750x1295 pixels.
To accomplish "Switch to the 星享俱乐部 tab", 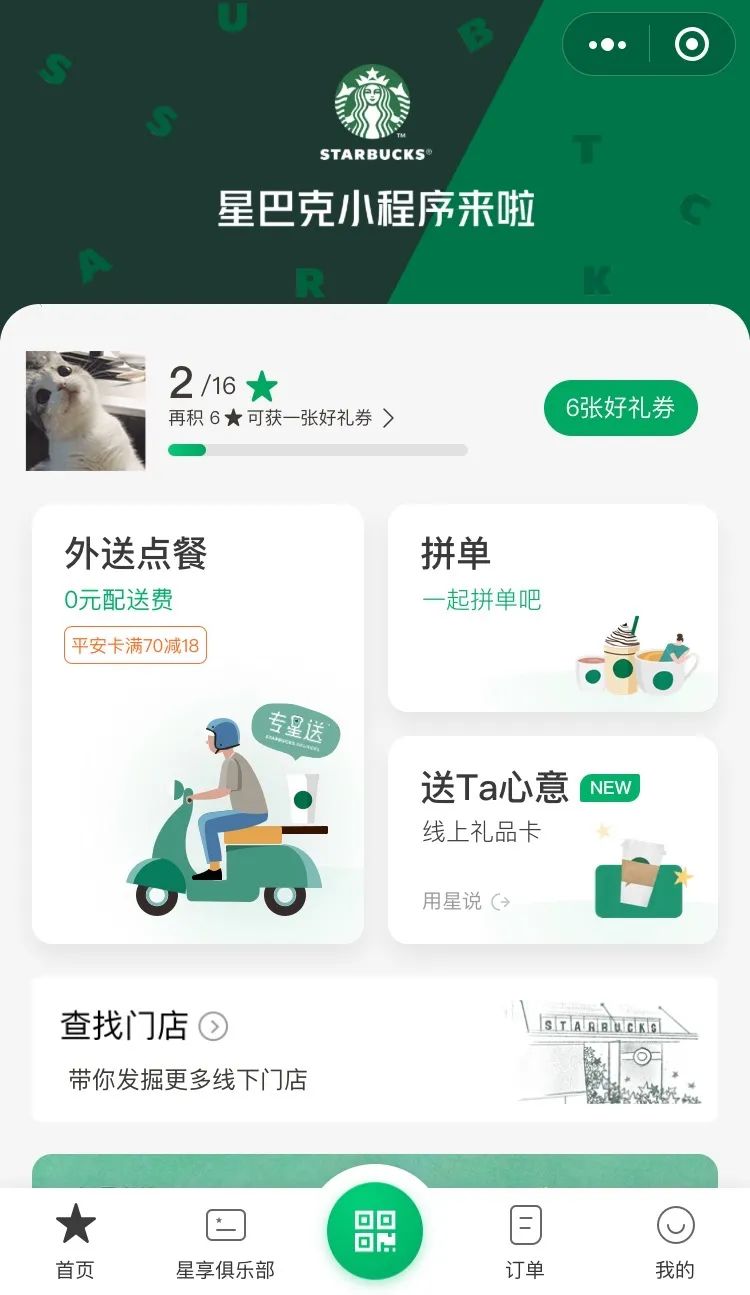I will click(225, 1241).
